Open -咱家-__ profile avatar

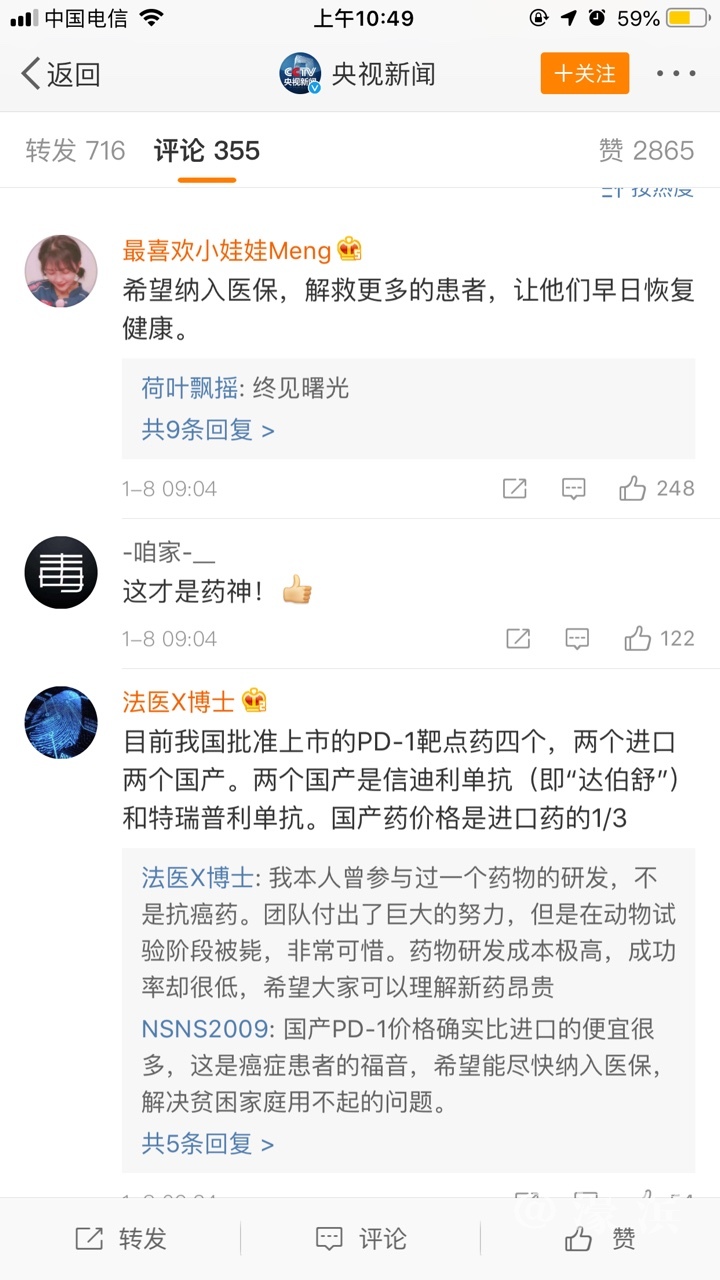[61, 573]
